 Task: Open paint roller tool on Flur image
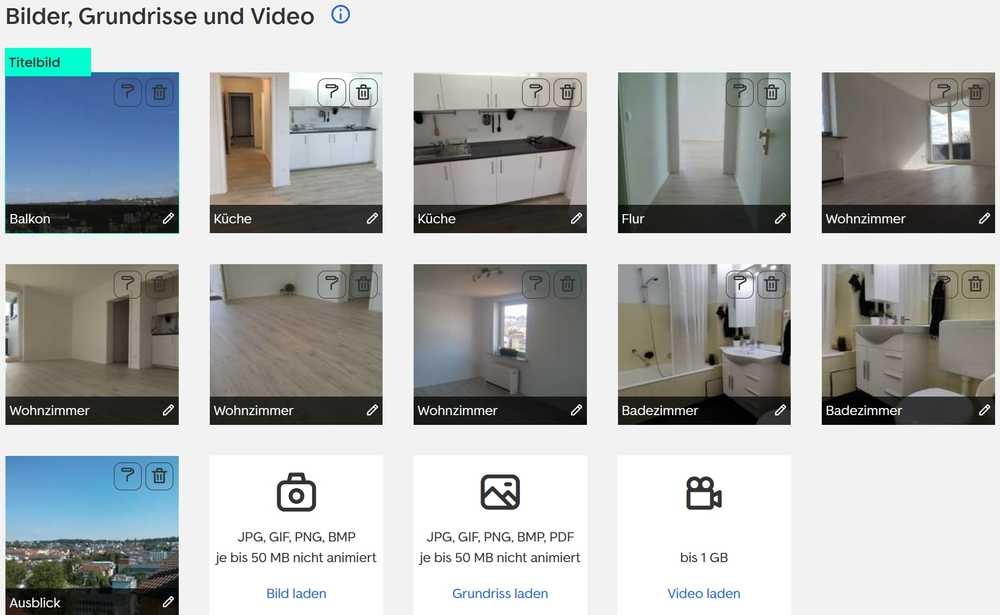pos(739,93)
